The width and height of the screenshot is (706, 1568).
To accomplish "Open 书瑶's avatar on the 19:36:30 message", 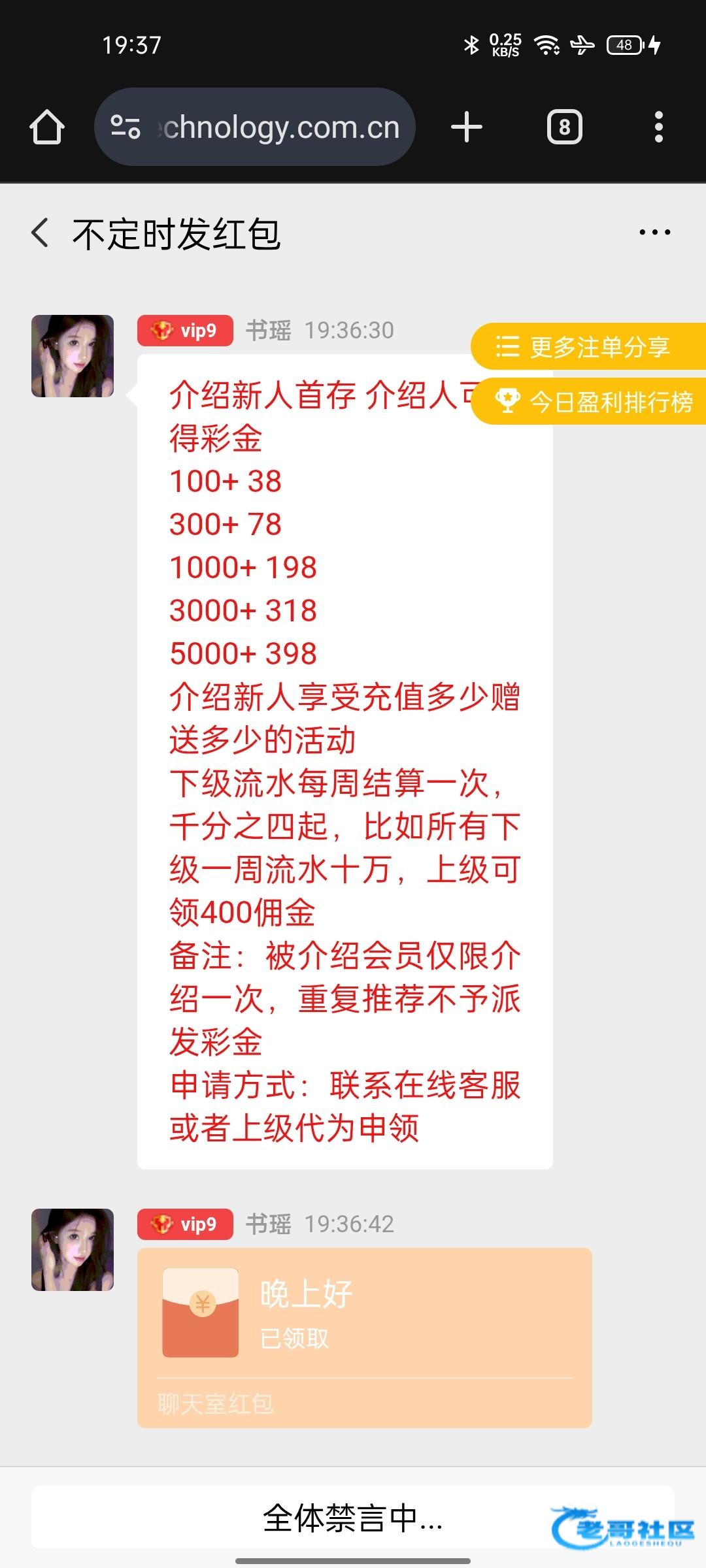I will pyautogui.click(x=73, y=356).
